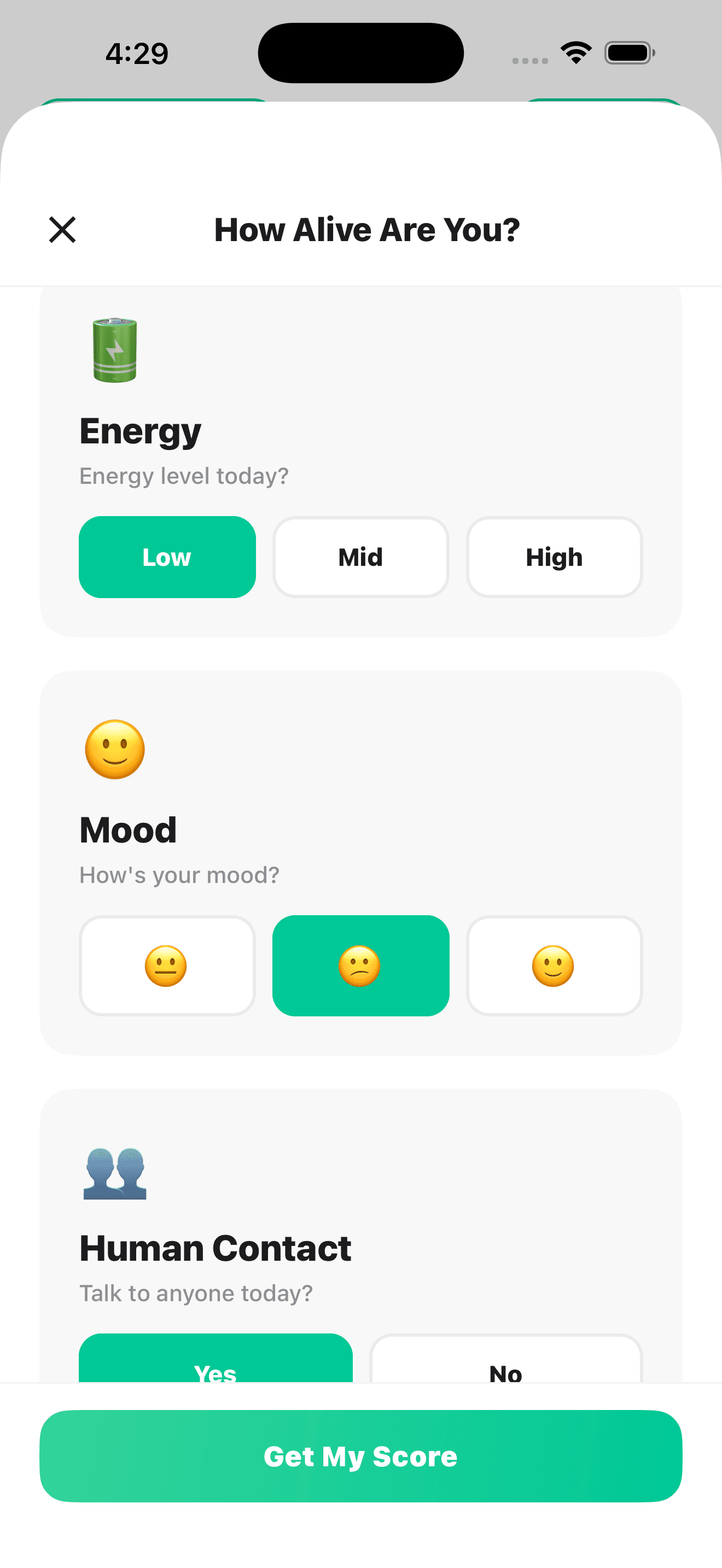Tap the Human Contact section heading

215,1248
